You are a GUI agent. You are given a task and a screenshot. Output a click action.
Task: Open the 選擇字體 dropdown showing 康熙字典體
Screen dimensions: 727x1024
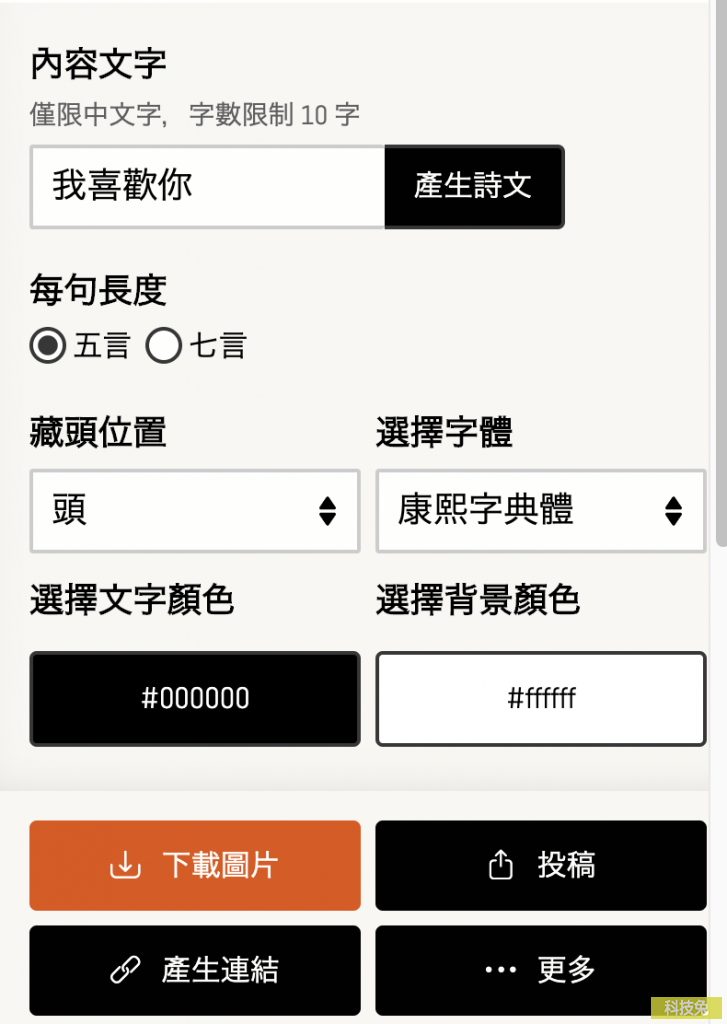point(540,511)
